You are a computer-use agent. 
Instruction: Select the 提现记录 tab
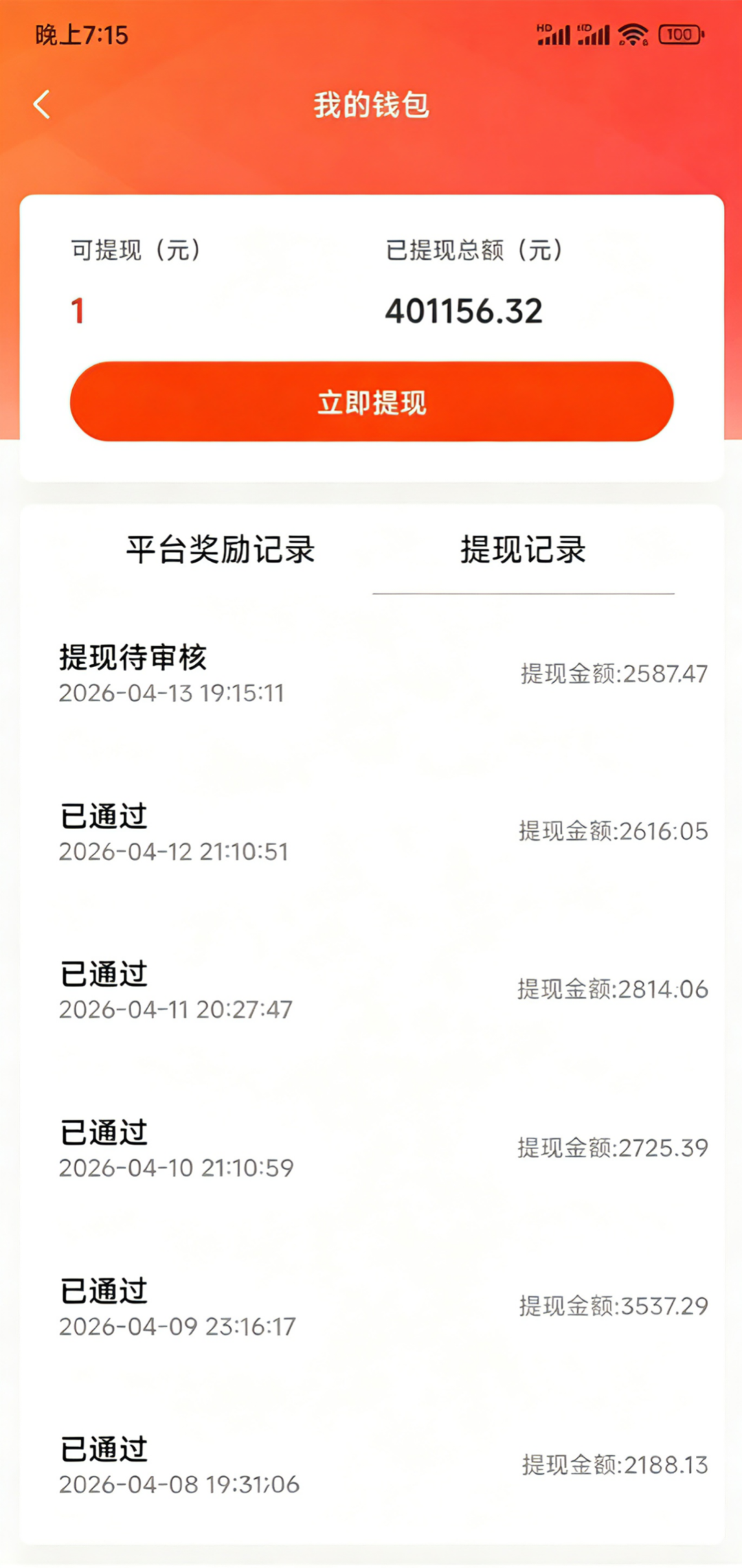pos(522,549)
